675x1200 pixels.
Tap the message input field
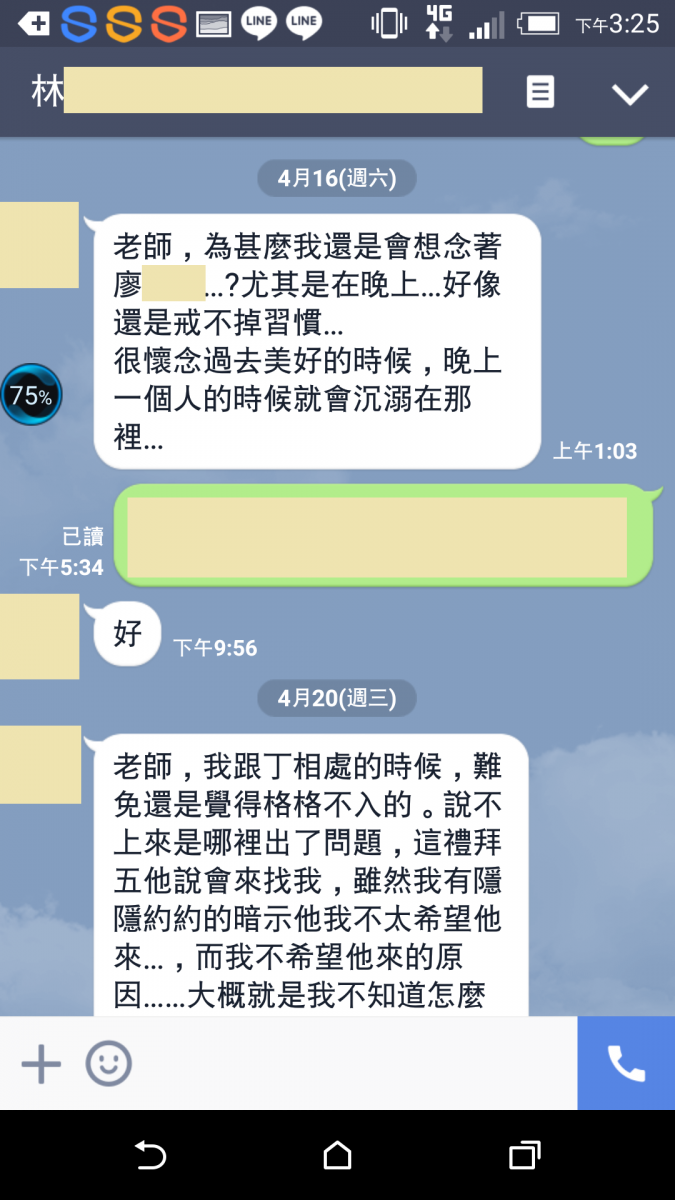(350, 1062)
